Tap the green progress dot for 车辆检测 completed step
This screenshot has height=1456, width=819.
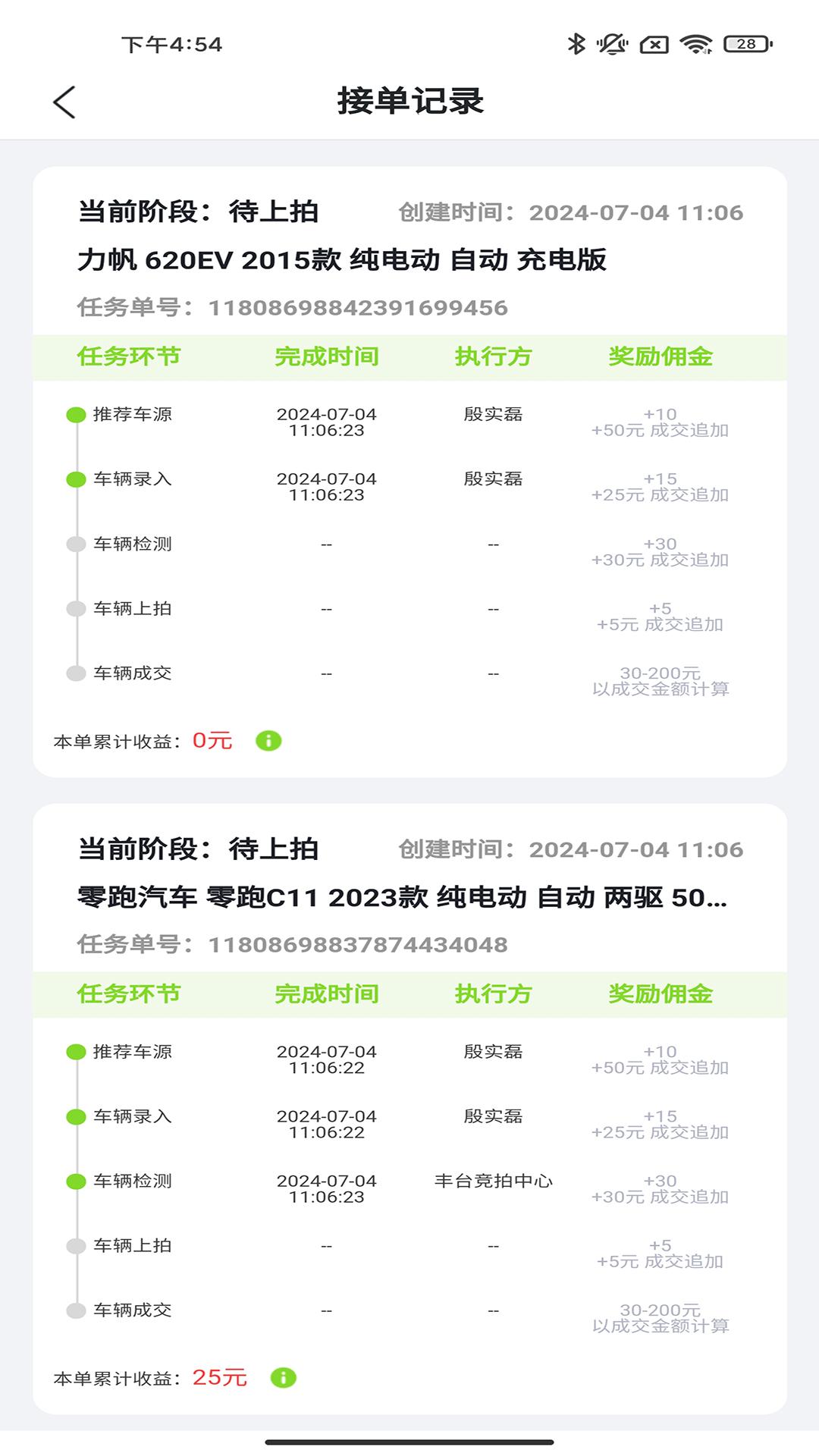[x=74, y=1181]
